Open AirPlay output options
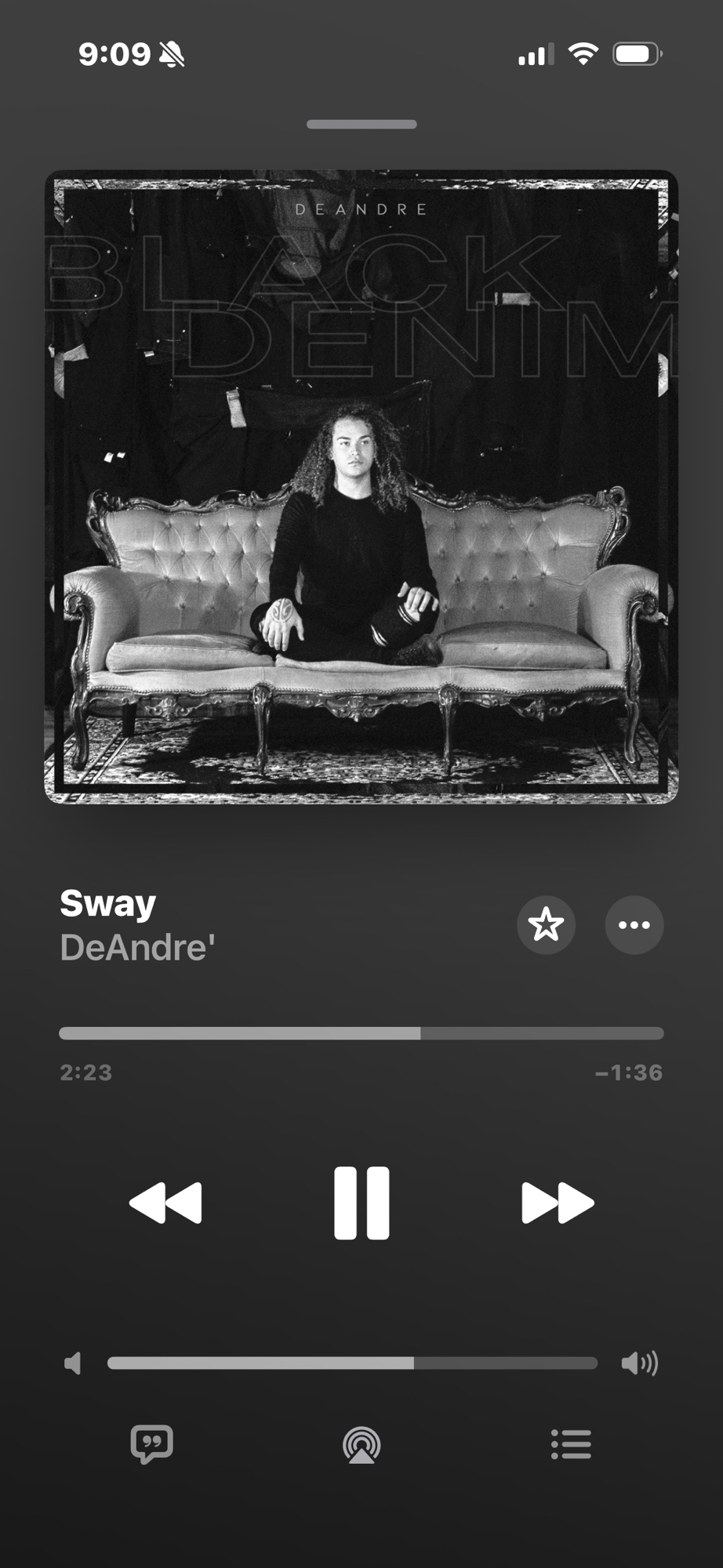Viewport: 723px width, 1568px height. tap(361, 1444)
